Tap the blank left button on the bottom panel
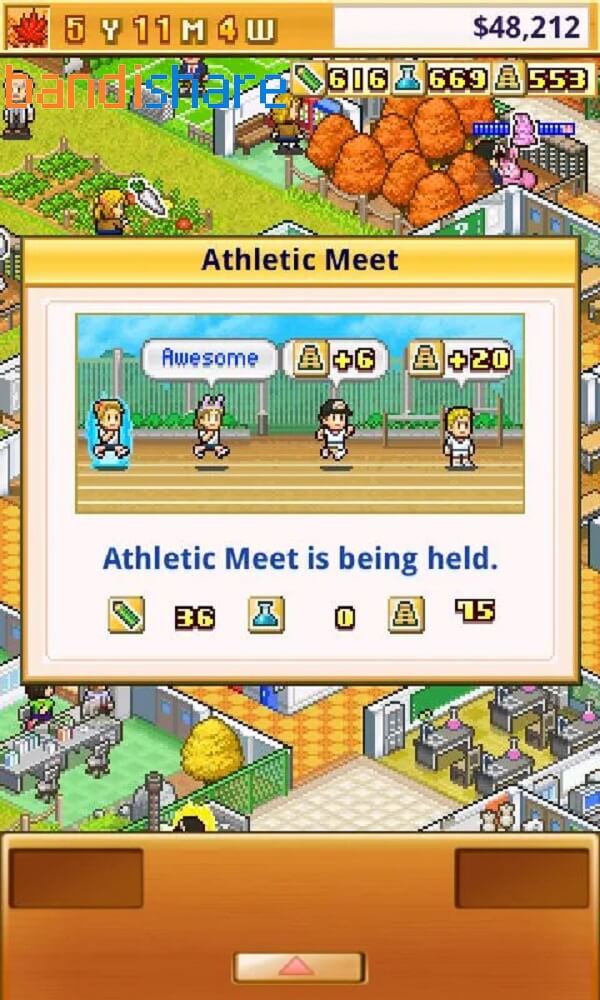This screenshot has width=600, height=1000. click(x=76, y=878)
